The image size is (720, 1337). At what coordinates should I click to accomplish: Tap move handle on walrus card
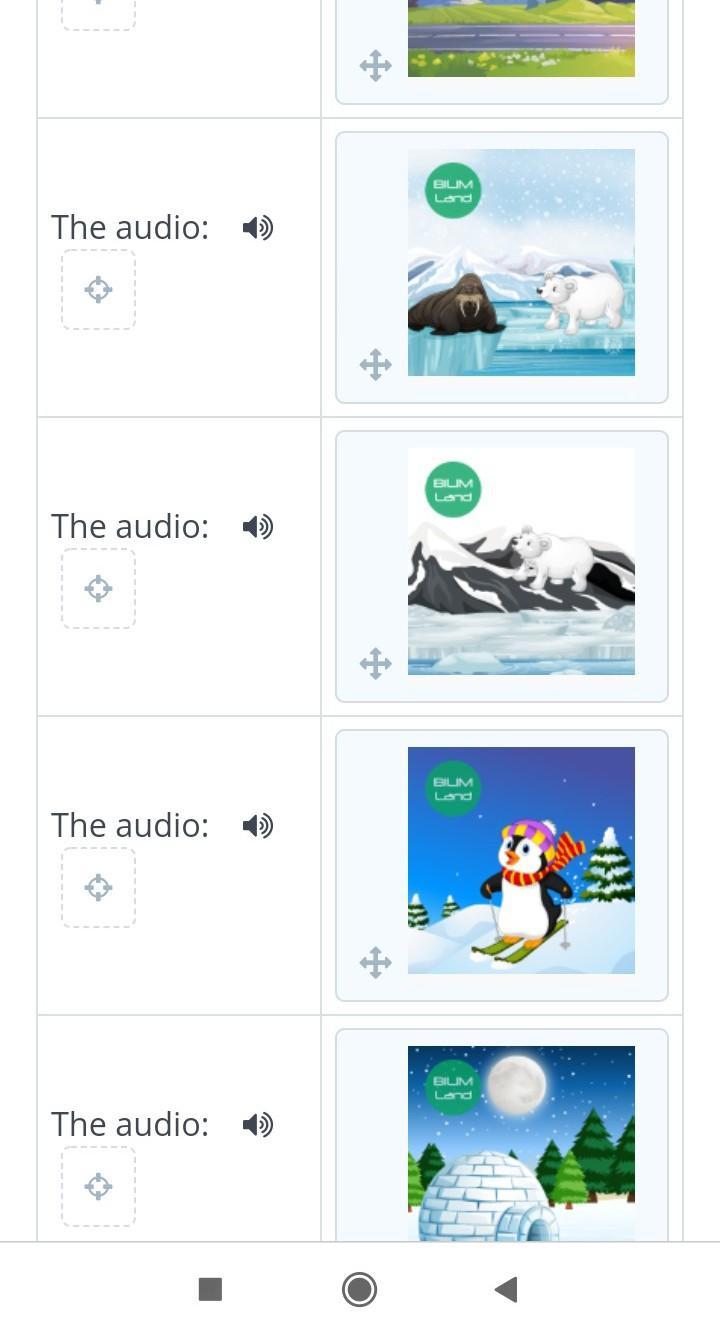(376, 365)
